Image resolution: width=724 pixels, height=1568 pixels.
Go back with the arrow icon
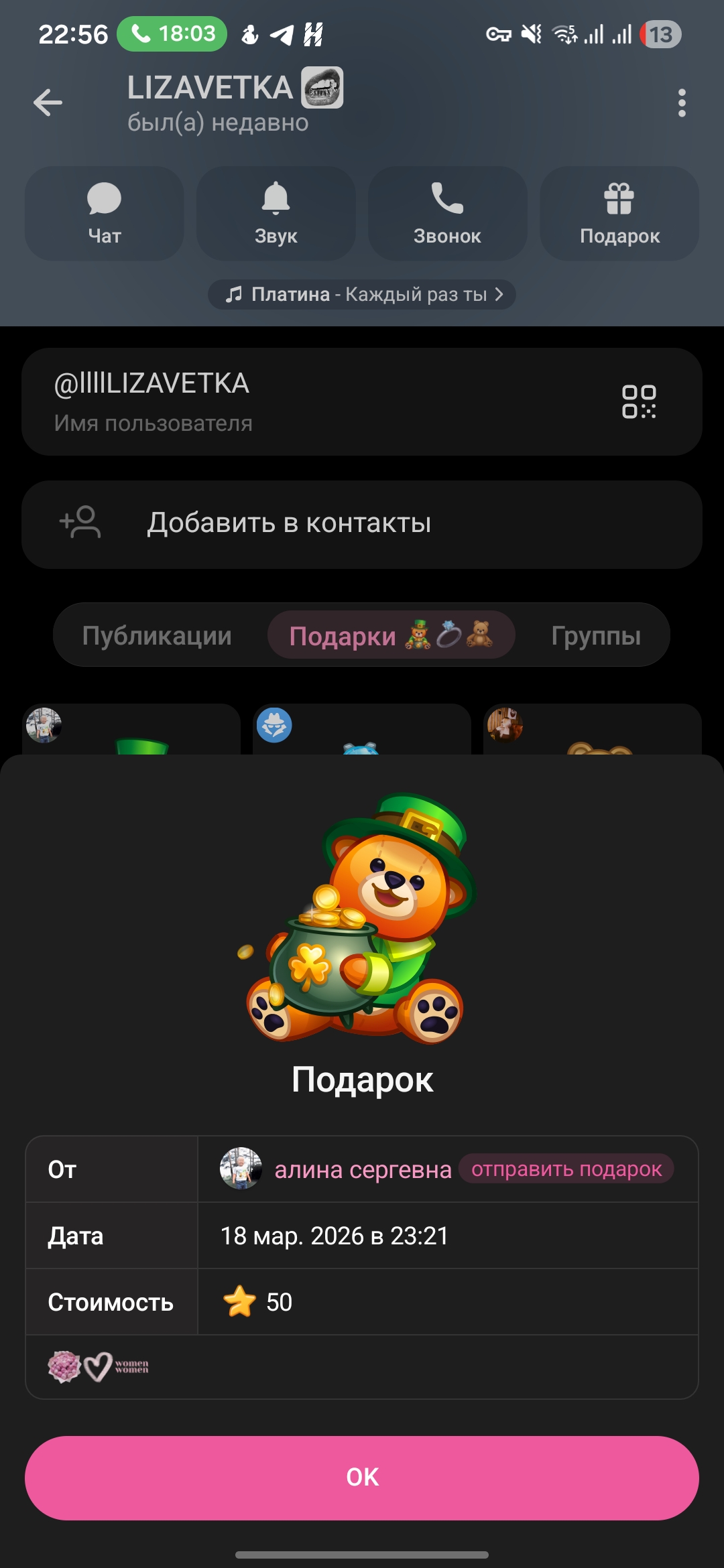coord(48,103)
